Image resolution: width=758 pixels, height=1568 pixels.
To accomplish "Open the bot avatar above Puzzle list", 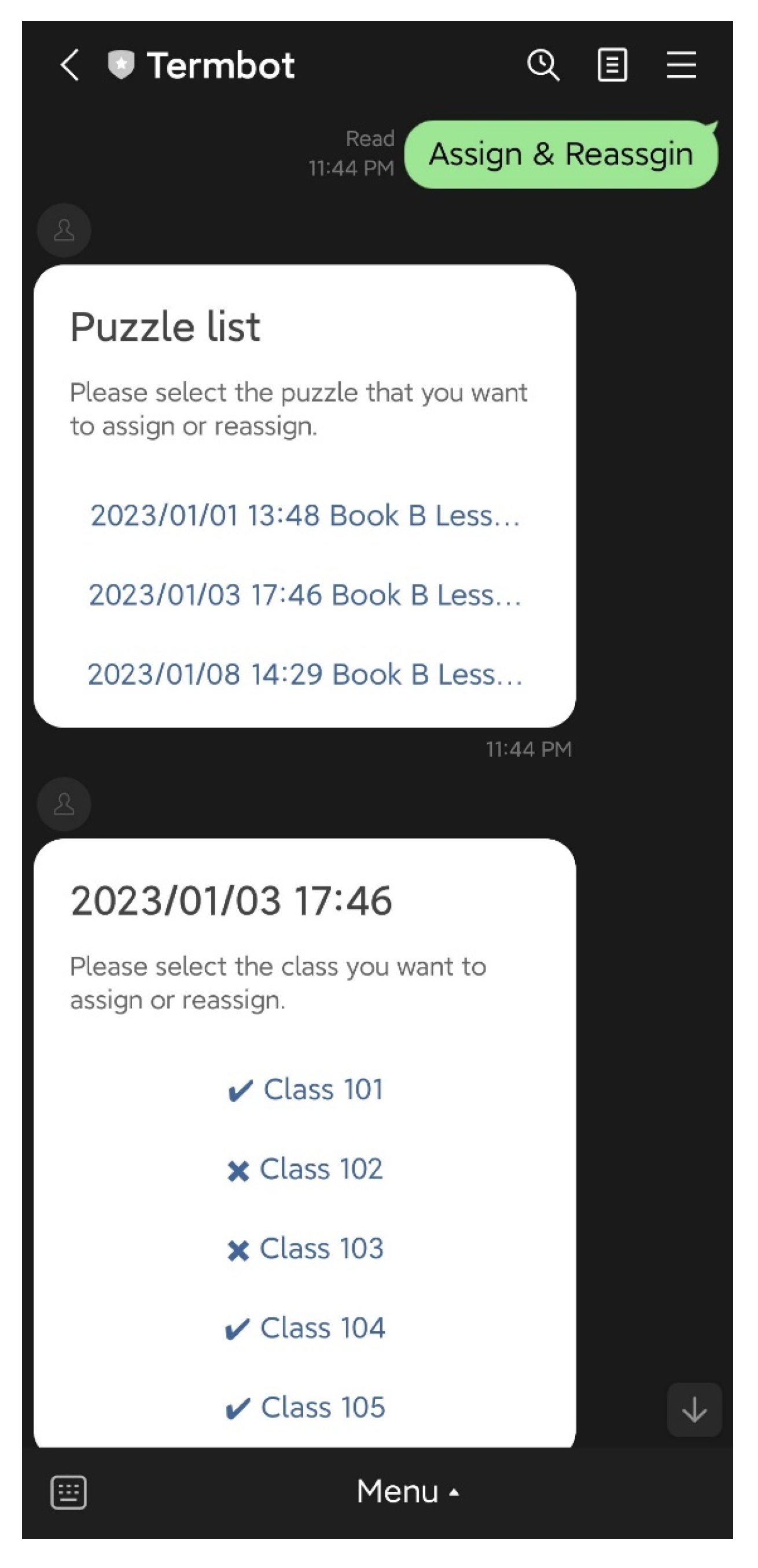I will tap(64, 230).
